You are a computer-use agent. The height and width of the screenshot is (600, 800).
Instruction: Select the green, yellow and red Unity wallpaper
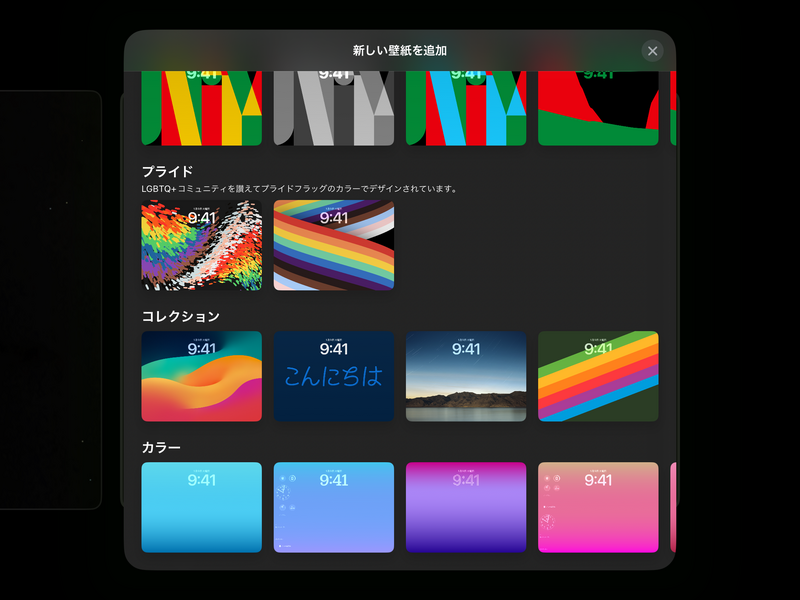[x=202, y=110]
